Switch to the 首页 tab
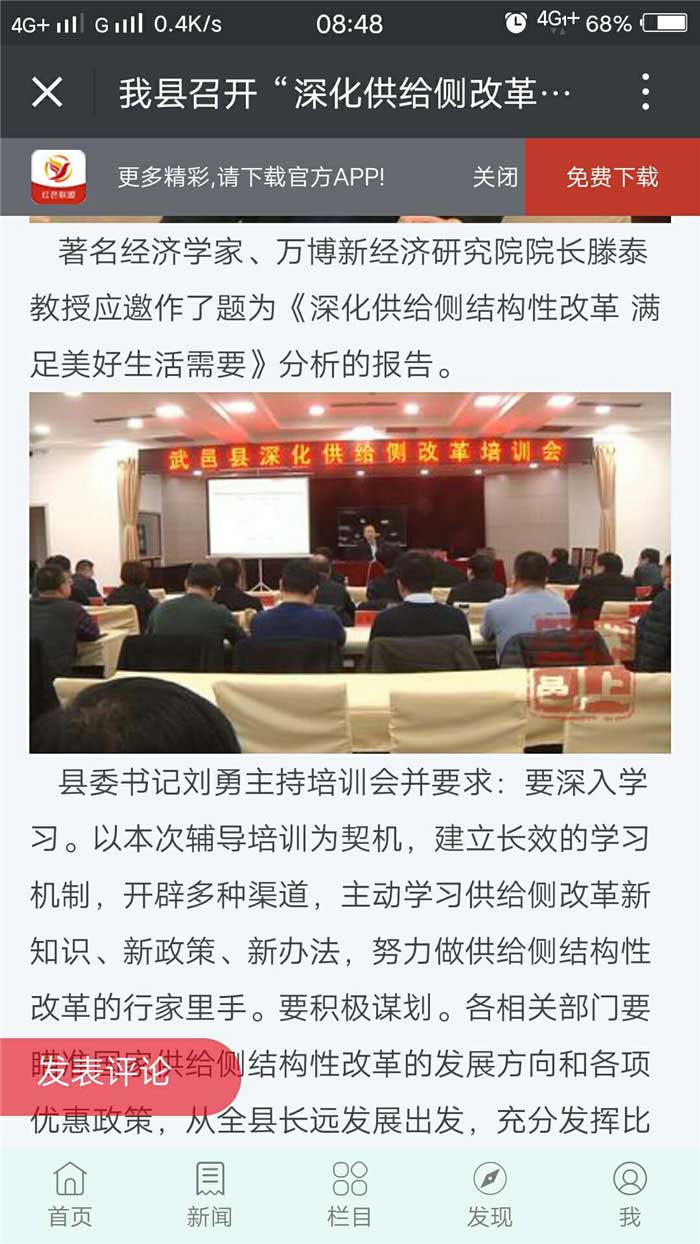The height and width of the screenshot is (1244, 700). [x=70, y=1194]
